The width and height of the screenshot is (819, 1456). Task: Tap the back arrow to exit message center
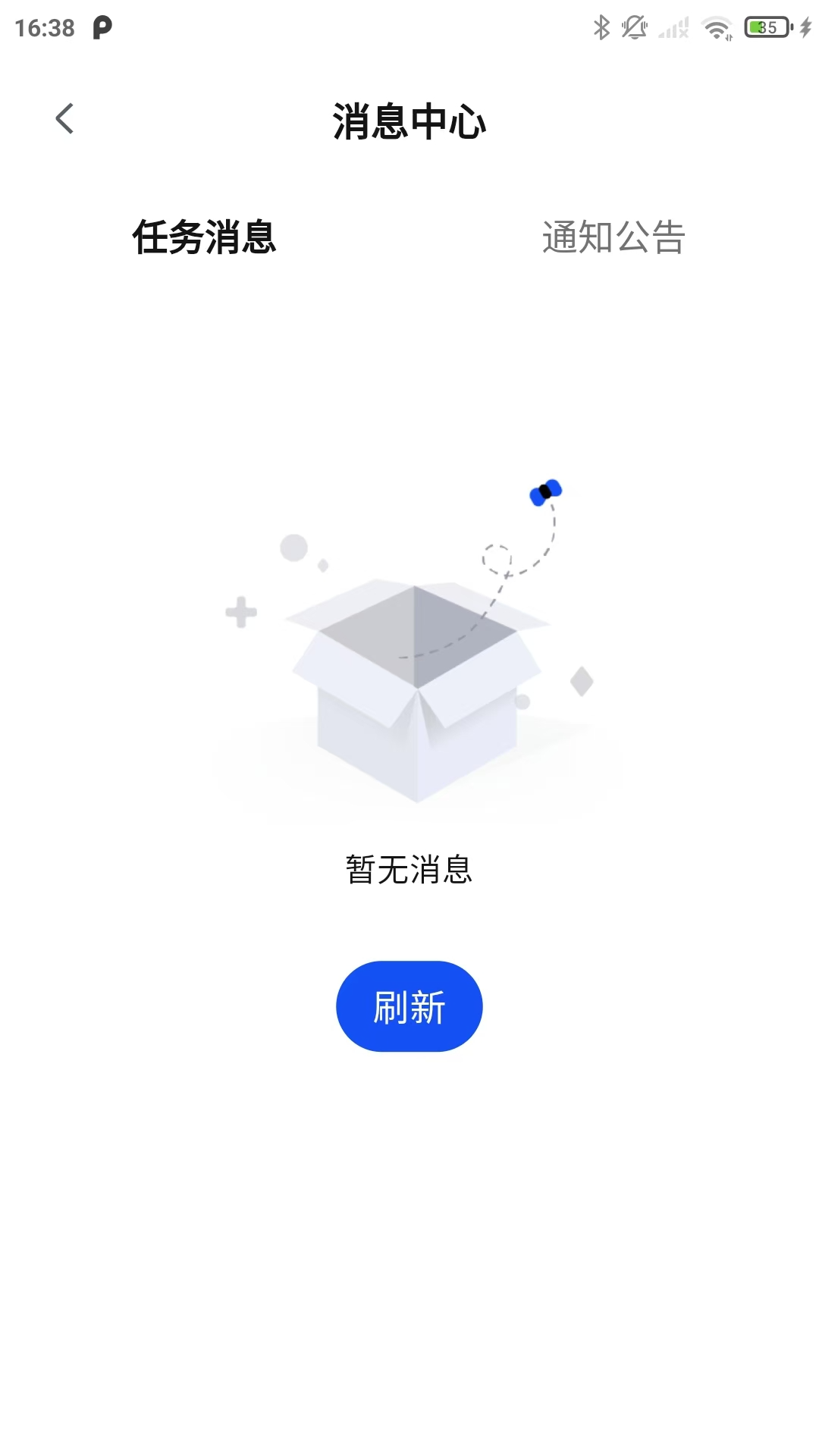coord(64,118)
